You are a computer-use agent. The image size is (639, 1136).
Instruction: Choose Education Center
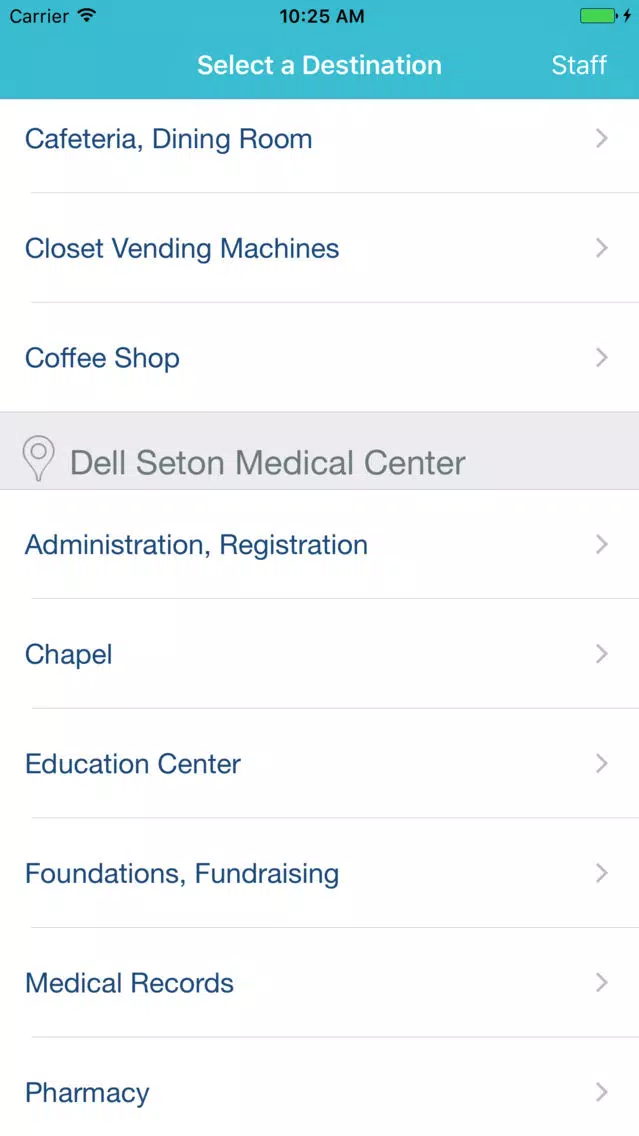(320, 763)
